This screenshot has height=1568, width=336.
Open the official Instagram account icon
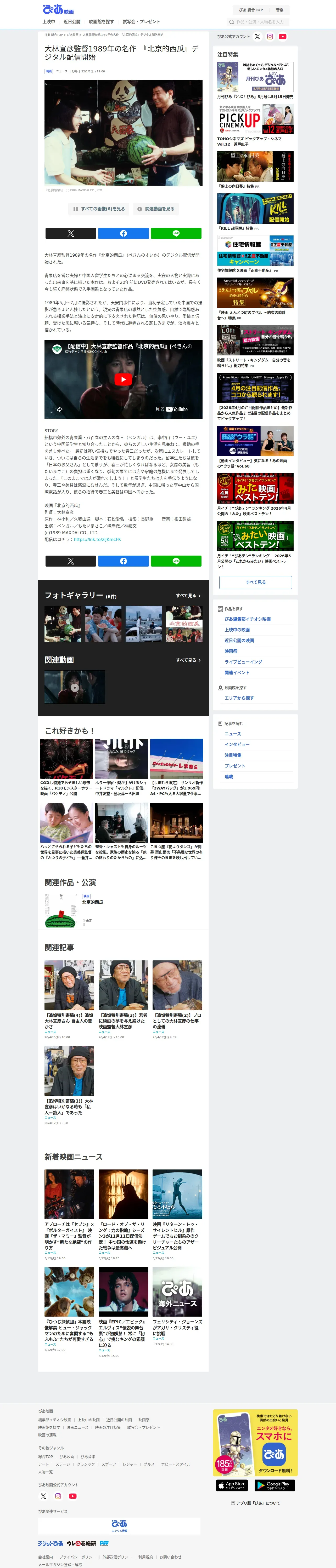[270, 37]
